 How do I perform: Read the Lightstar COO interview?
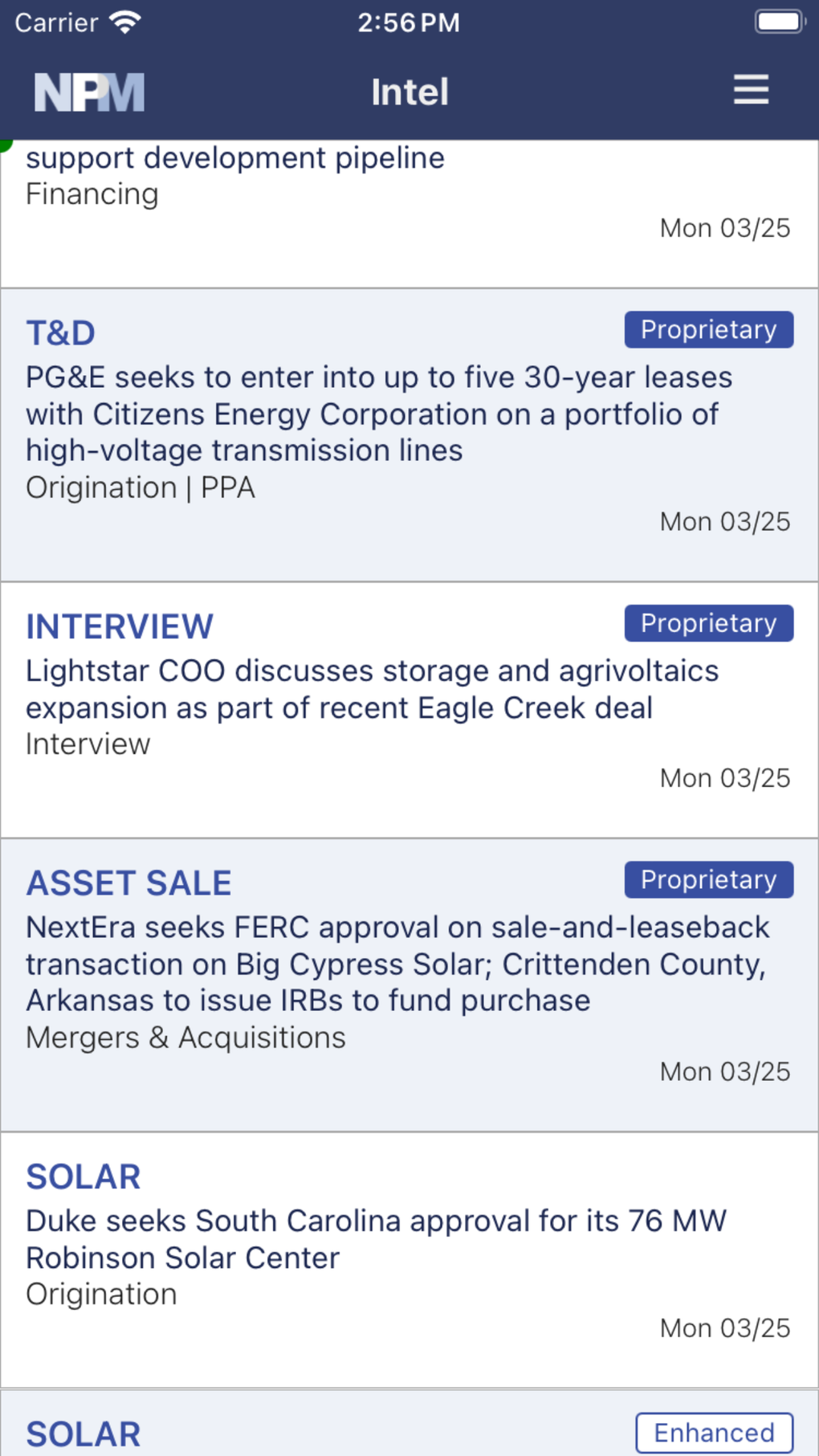point(372,690)
